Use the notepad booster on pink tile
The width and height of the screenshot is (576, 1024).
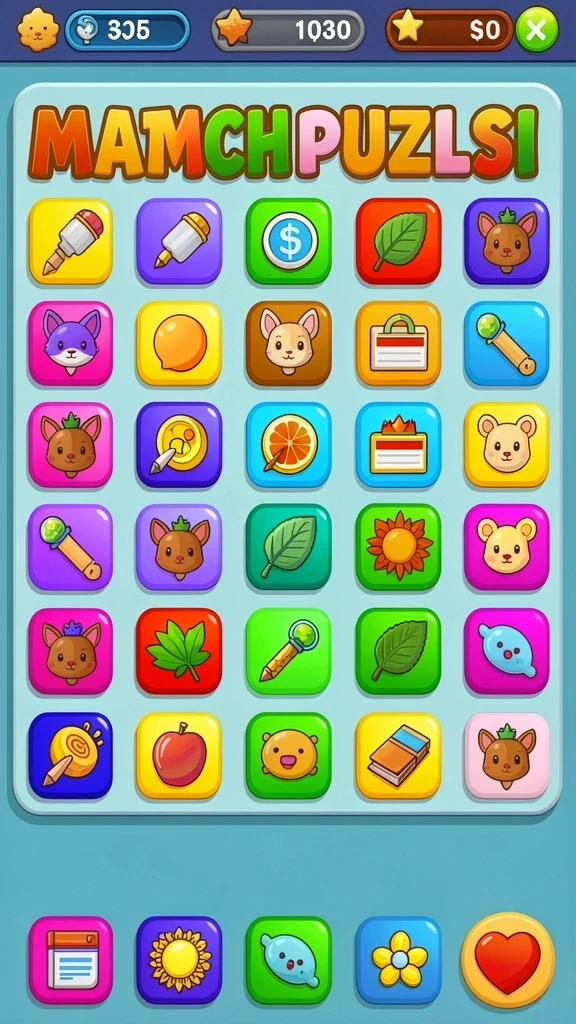pos(71,959)
